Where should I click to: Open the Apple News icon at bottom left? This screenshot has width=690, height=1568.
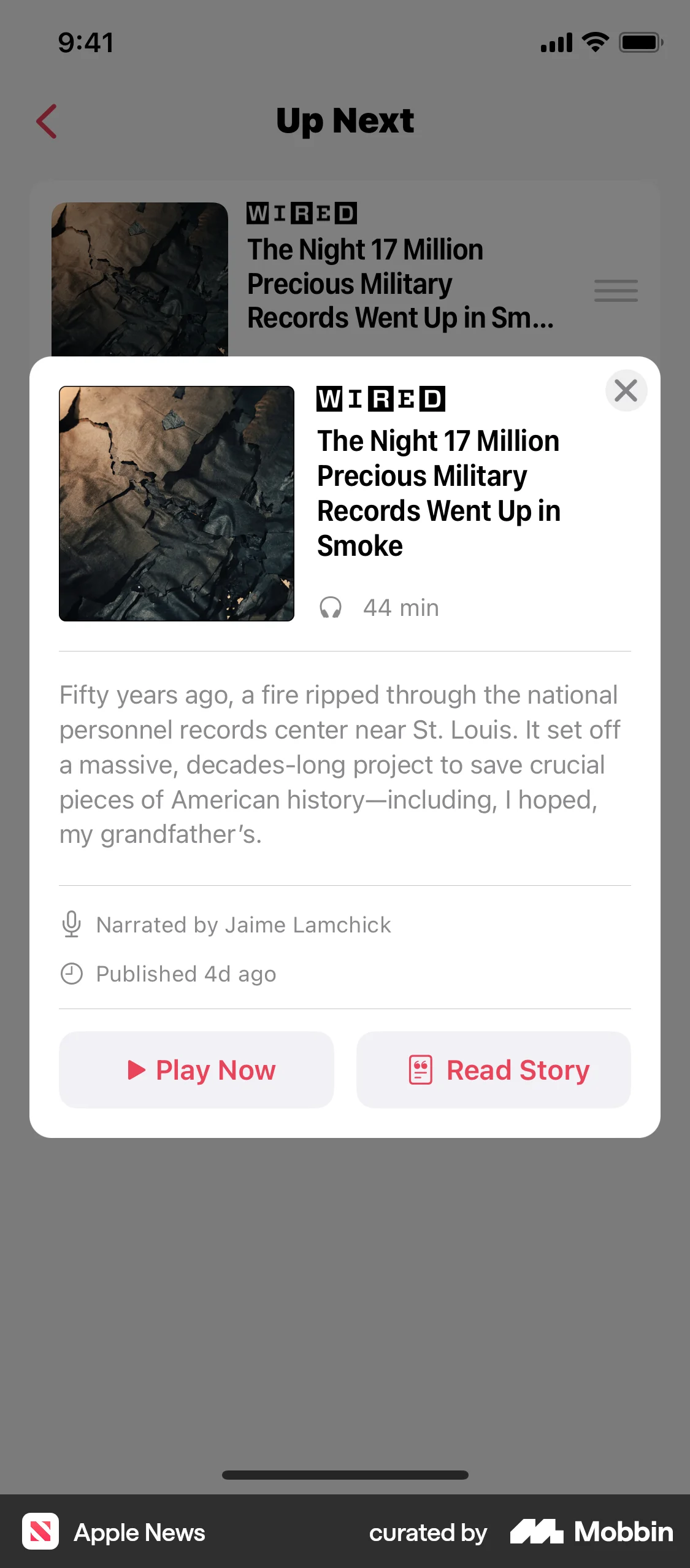[x=40, y=1532]
